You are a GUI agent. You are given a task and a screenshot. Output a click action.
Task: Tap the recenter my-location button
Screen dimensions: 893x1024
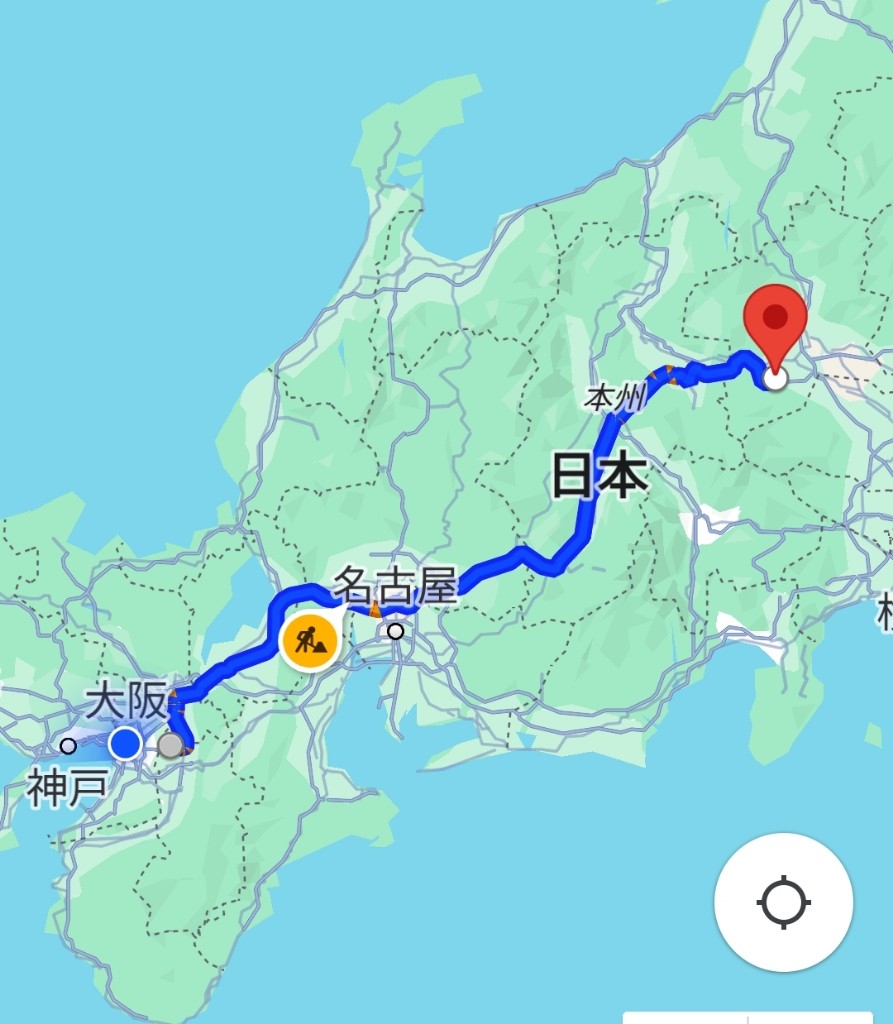pos(783,902)
